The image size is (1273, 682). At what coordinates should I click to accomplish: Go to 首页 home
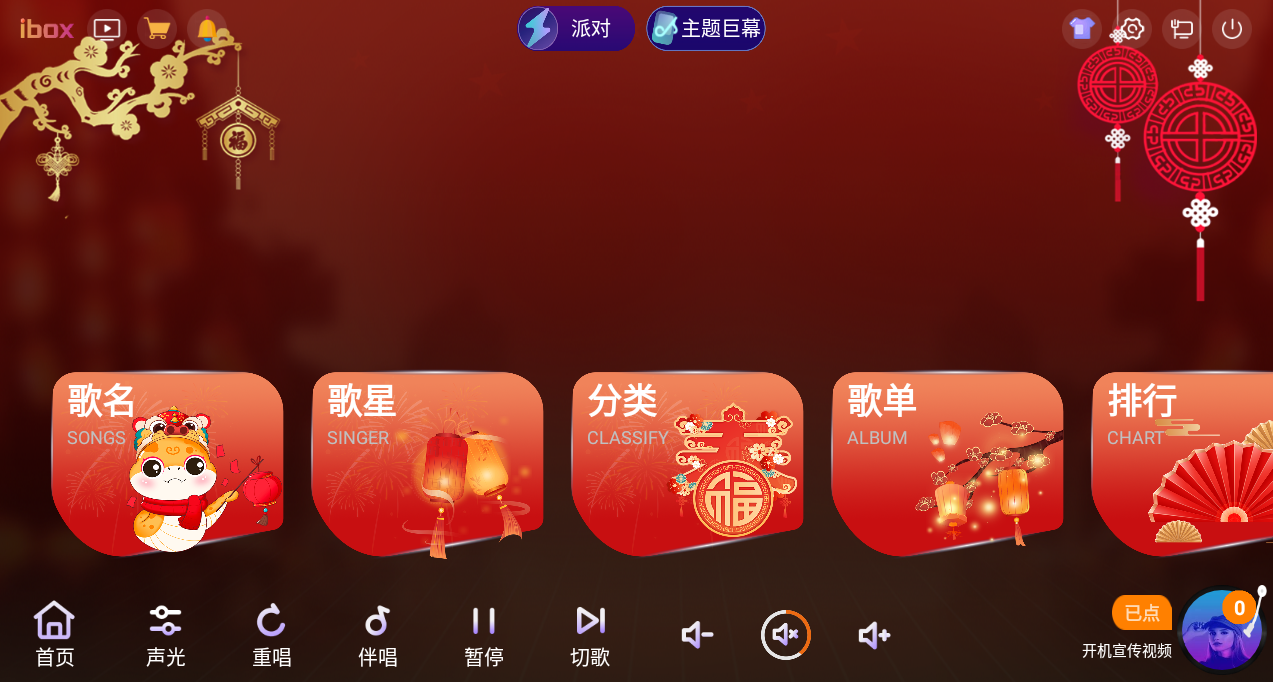tap(55, 634)
